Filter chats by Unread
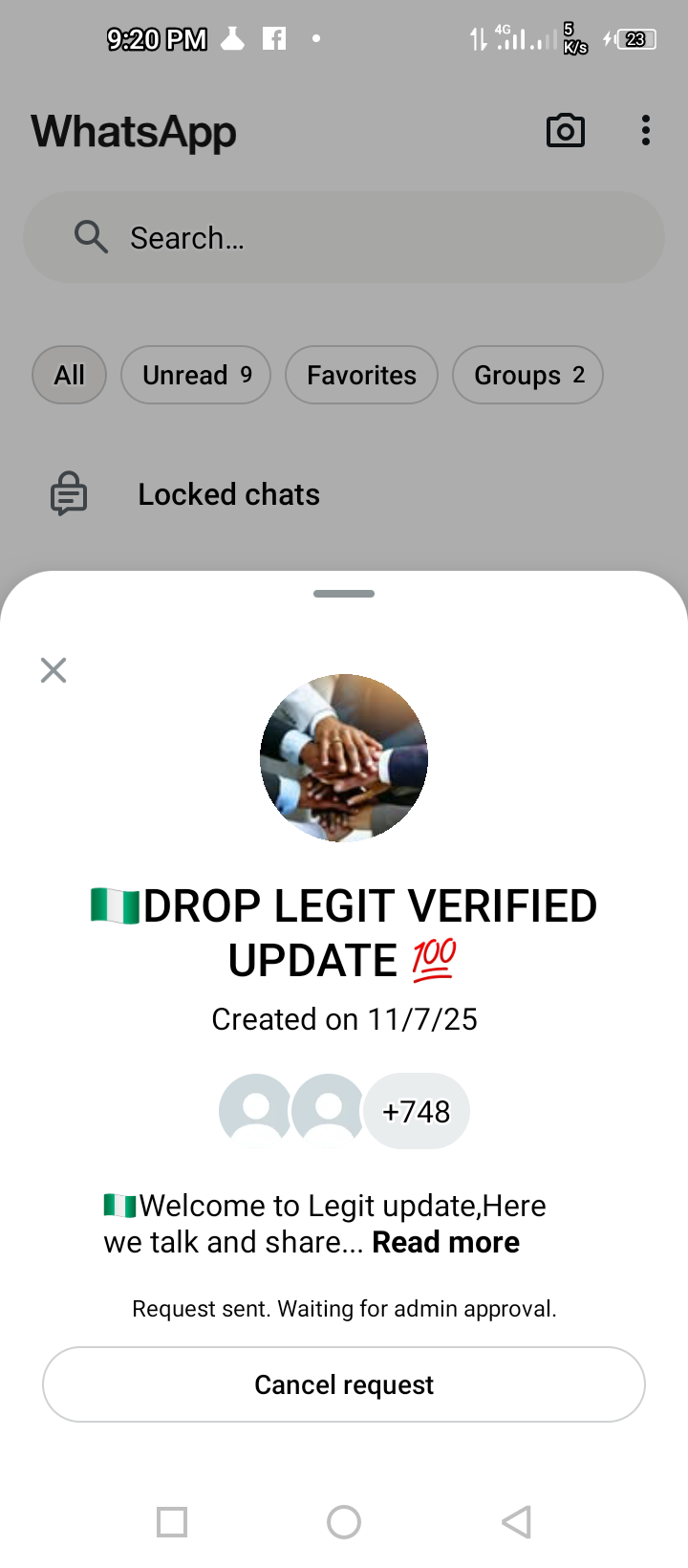The width and height of the screenshot is (688, 1568). coord(196,375)
